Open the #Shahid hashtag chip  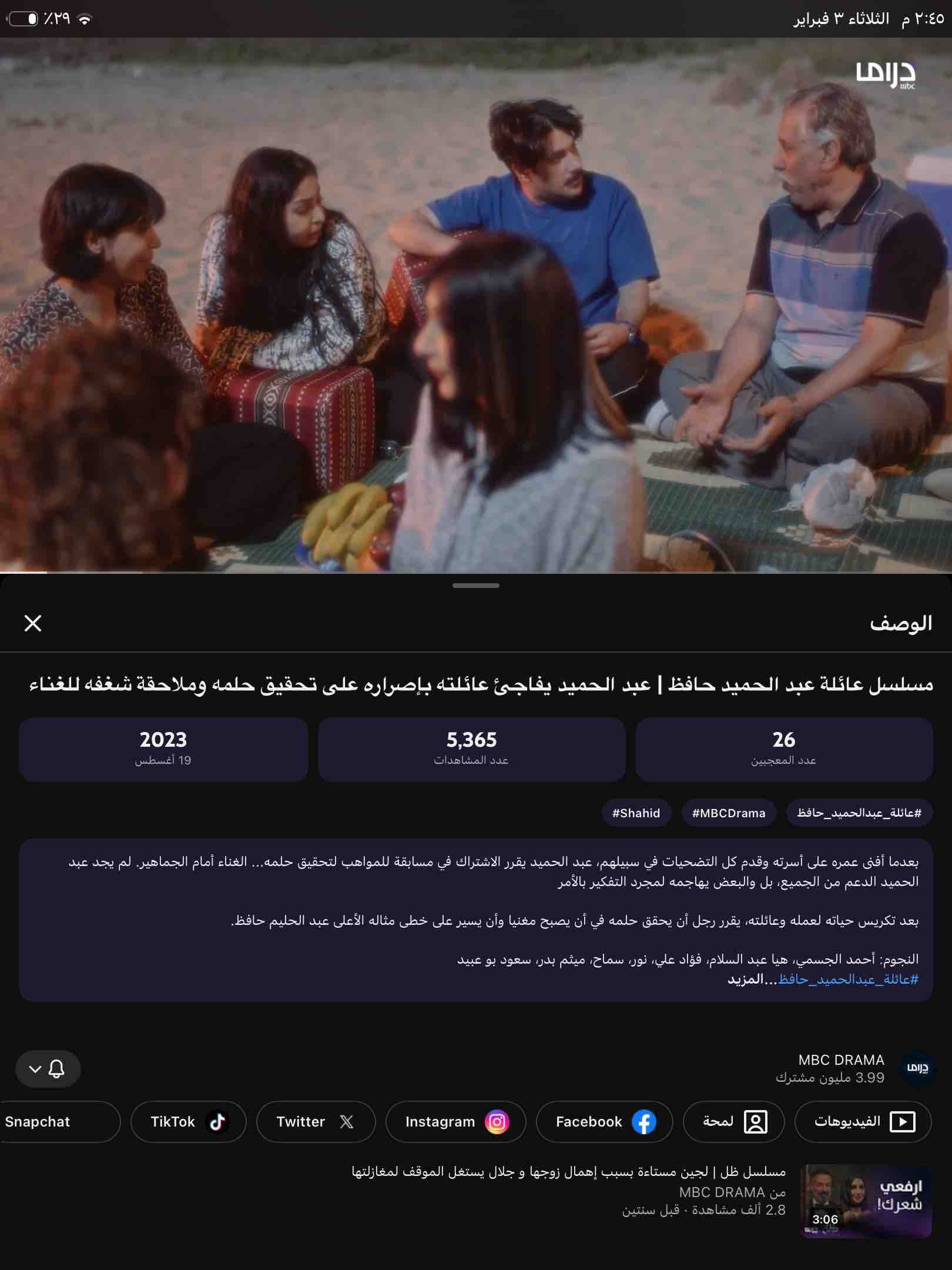click(x=636, y=813)
